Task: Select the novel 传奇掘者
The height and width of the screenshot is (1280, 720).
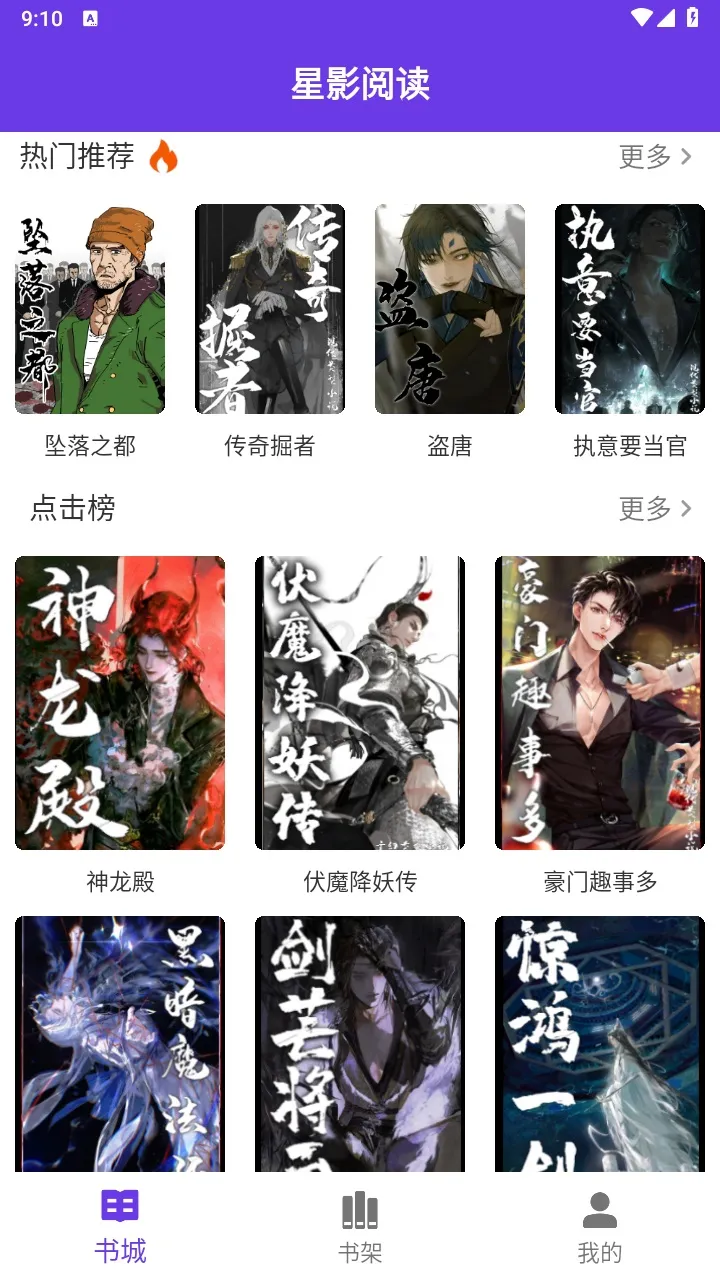Action: (x=270, y=310)
